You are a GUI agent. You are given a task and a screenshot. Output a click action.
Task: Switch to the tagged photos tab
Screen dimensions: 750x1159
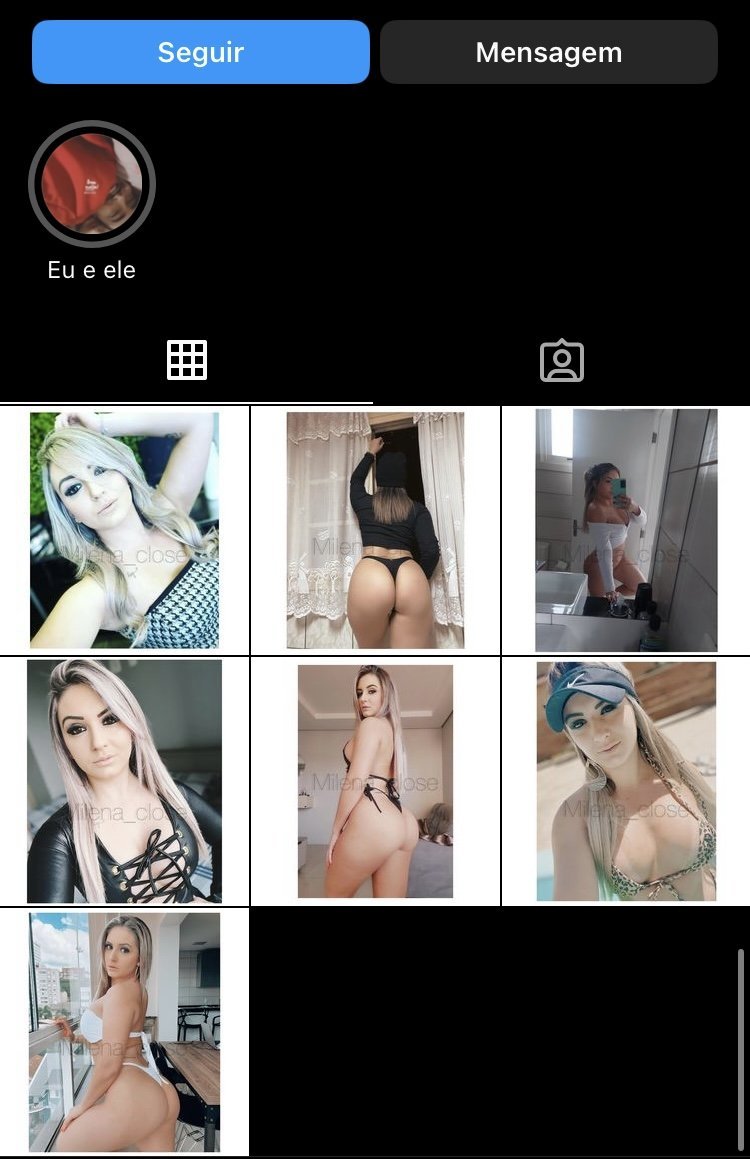pyautogui.click(x=561, y=360)
